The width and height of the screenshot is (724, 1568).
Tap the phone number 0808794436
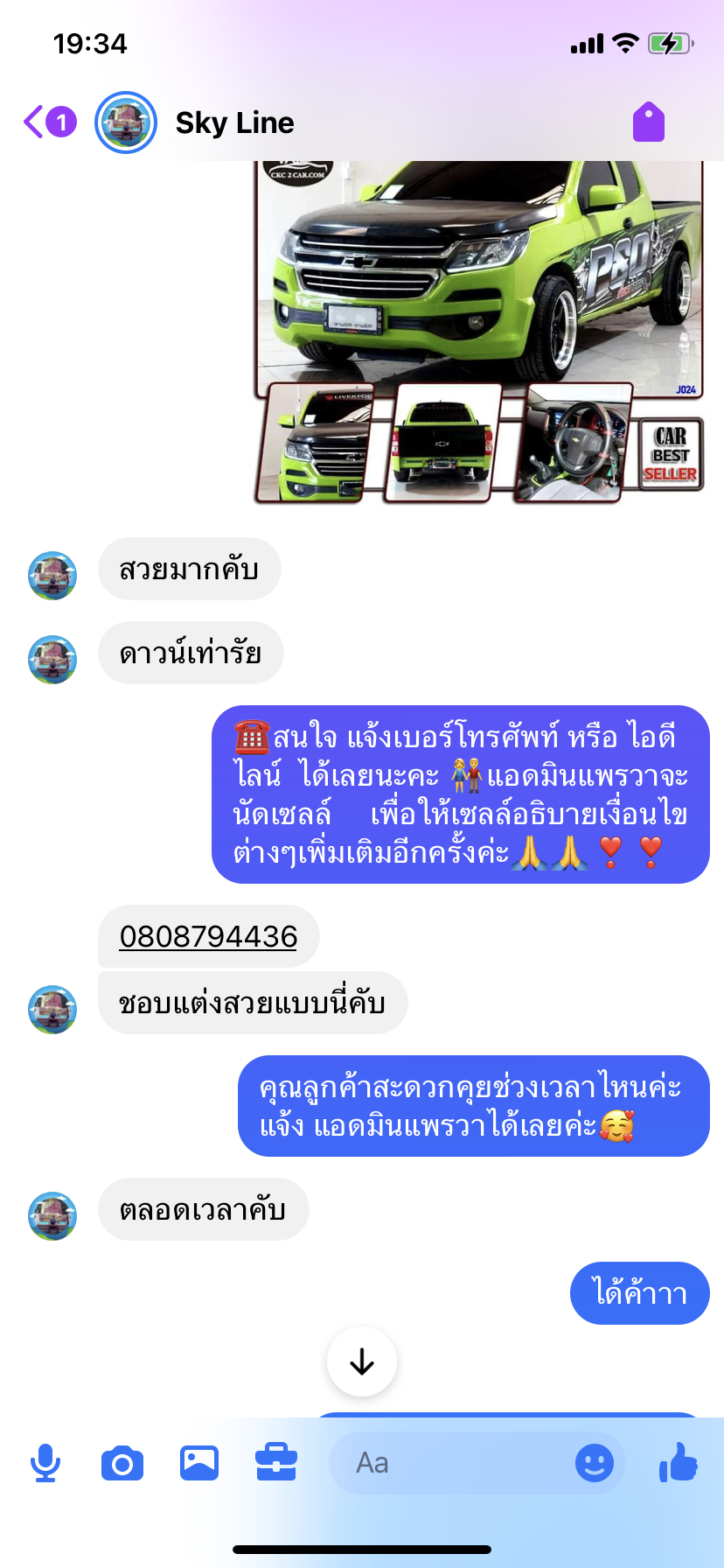tap(208, 936)
